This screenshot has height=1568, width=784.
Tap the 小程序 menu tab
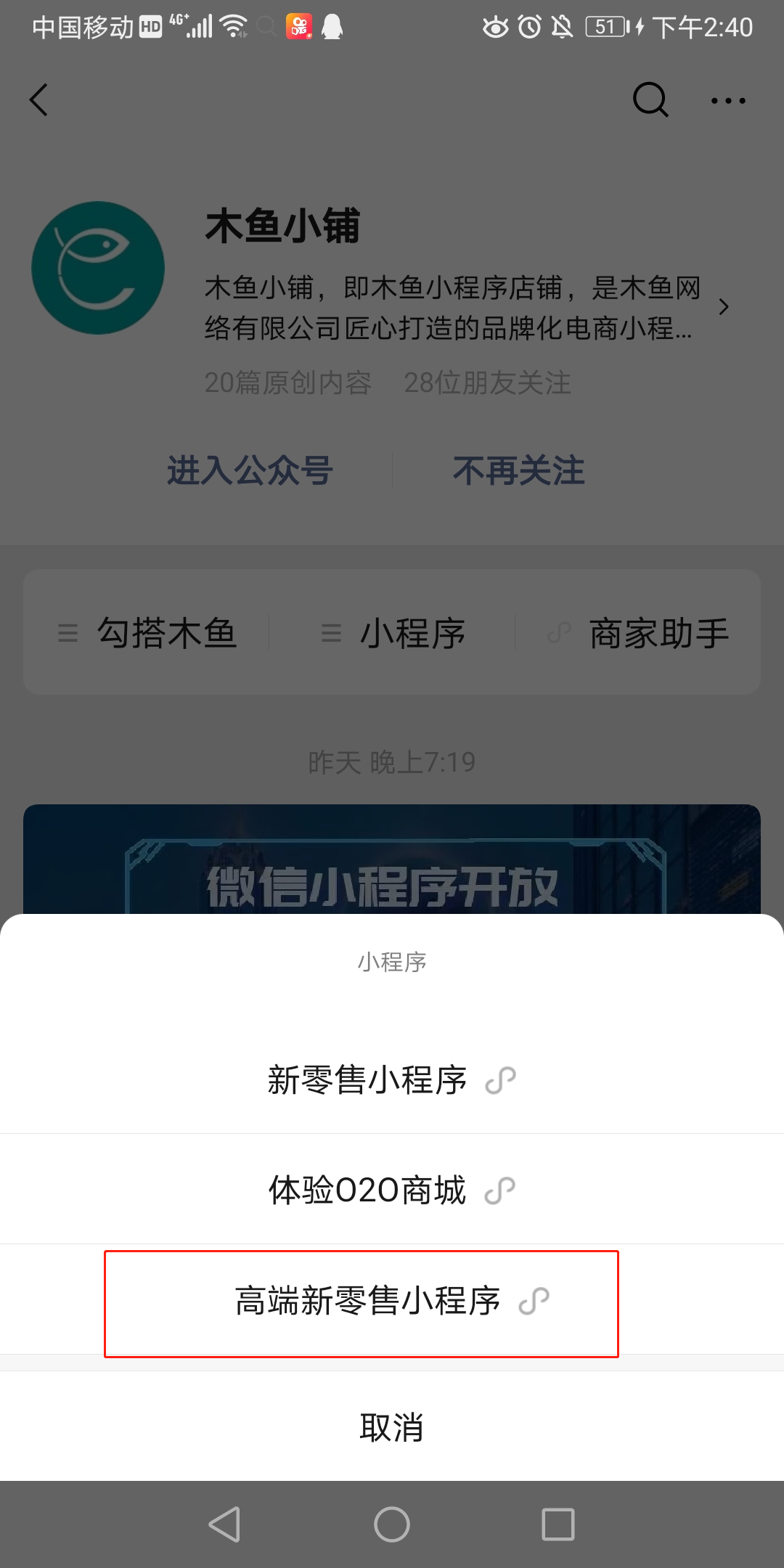click(x=393, y=633)
